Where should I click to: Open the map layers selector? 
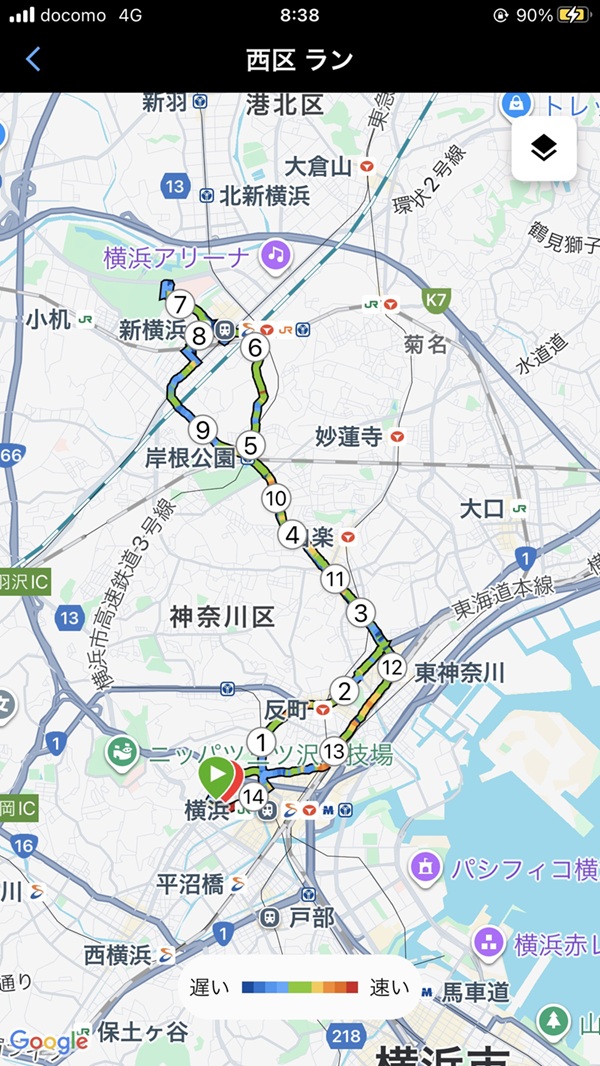click(544, 149)
